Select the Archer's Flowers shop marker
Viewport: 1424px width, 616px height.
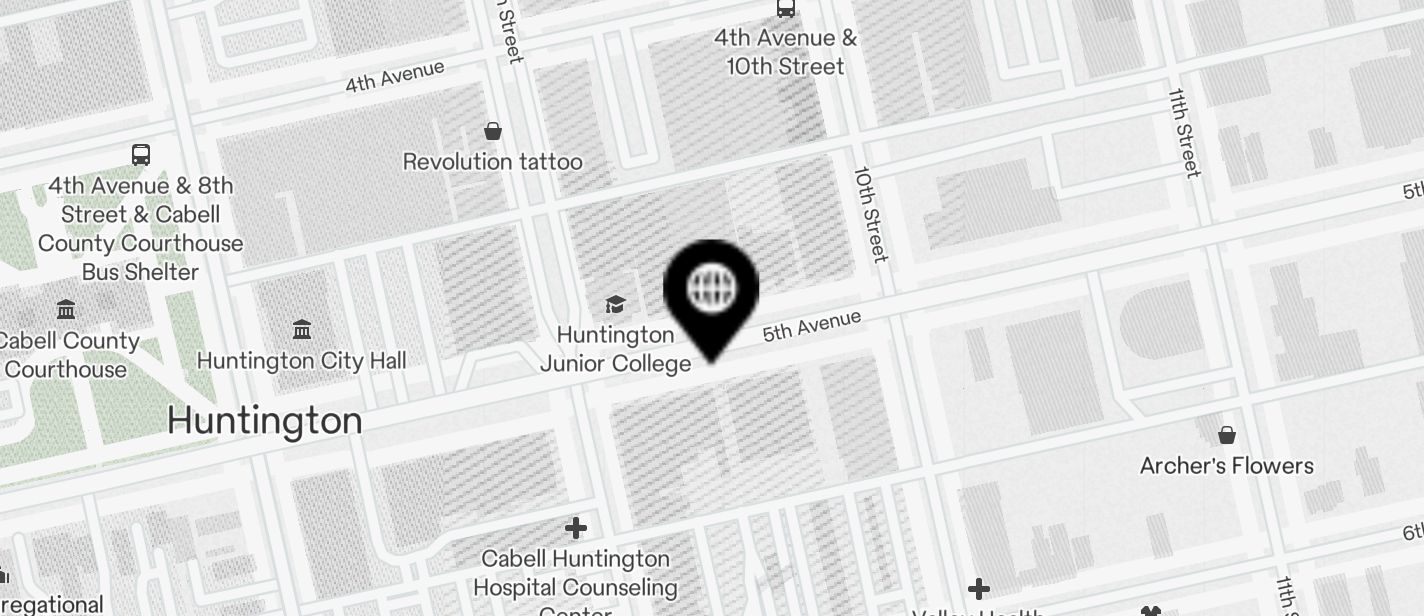pos(1226,435)
